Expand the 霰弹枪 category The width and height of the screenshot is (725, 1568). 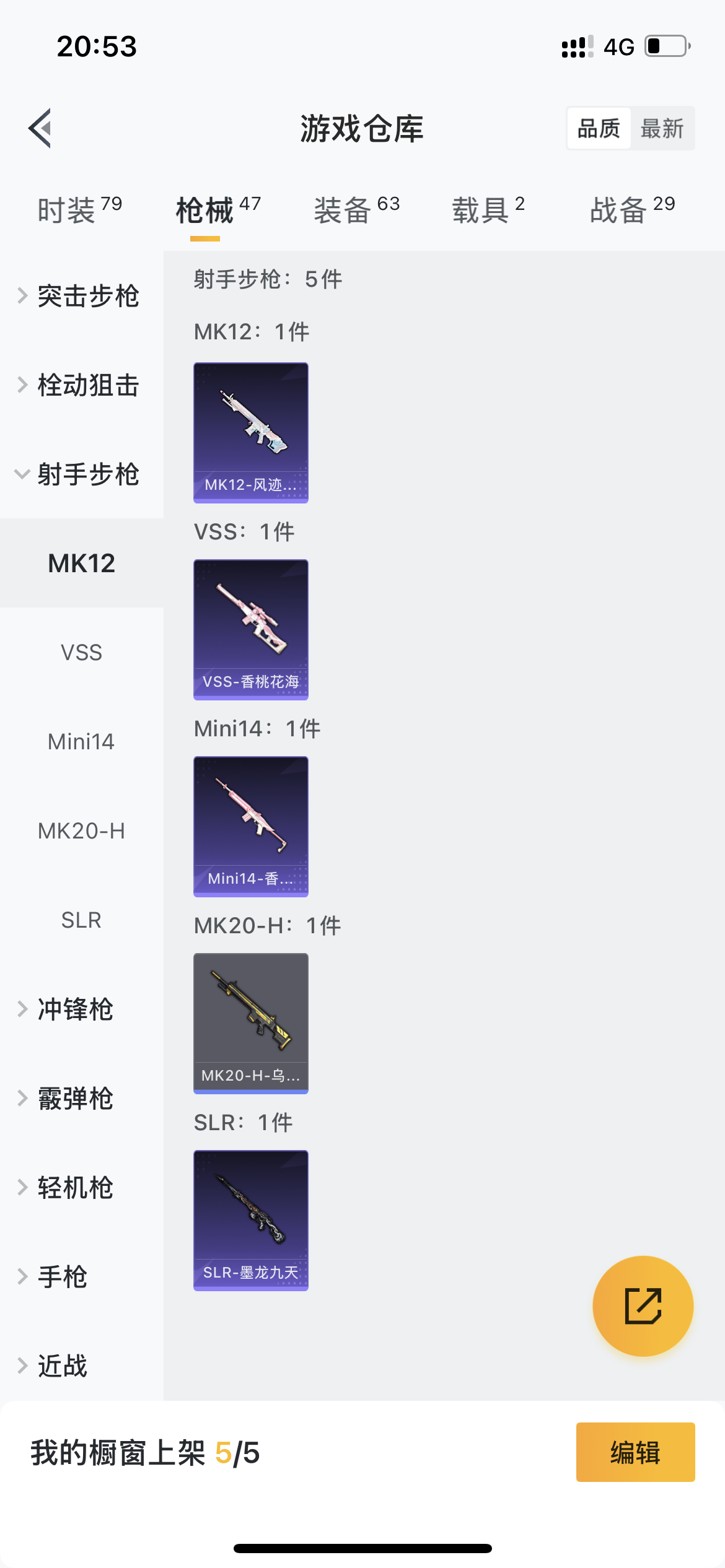(76, 1099)
